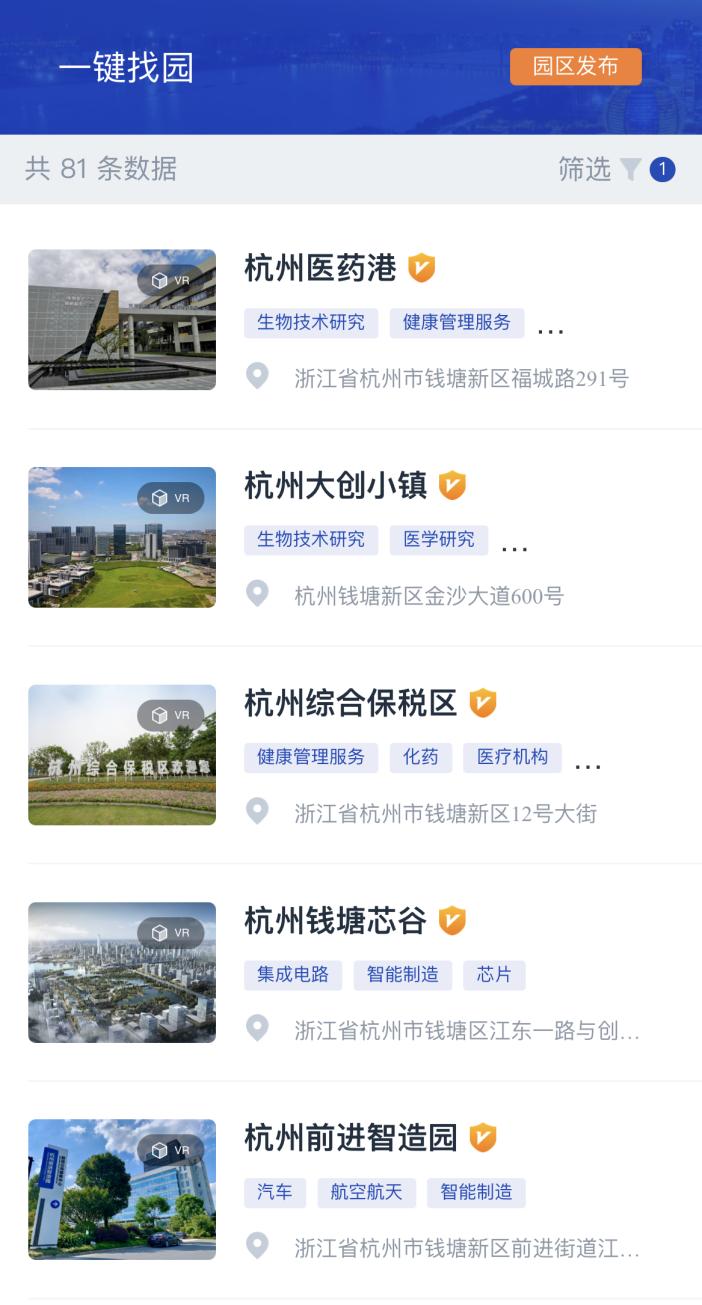Screen dimensions: 702x1305
Task: Open the 筛选 filter options
Action: (x=600, y=170)
